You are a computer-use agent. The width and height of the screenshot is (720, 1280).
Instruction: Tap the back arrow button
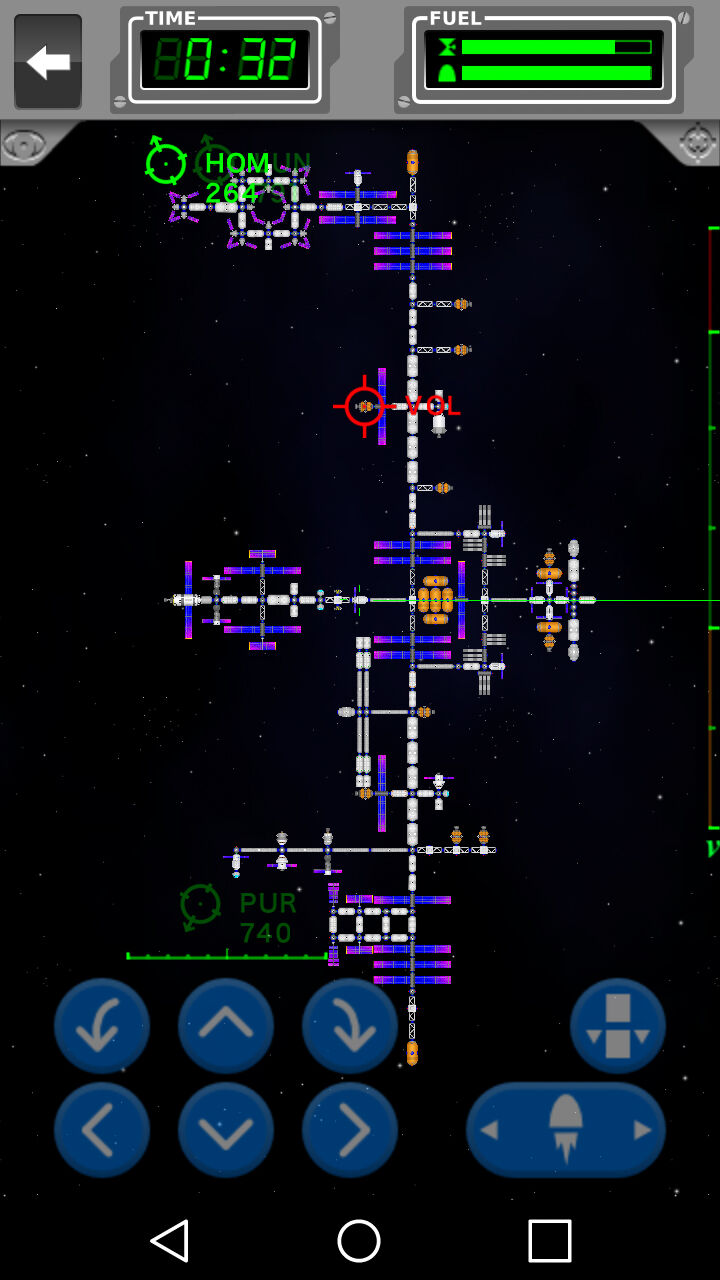[x=48, y=62]
